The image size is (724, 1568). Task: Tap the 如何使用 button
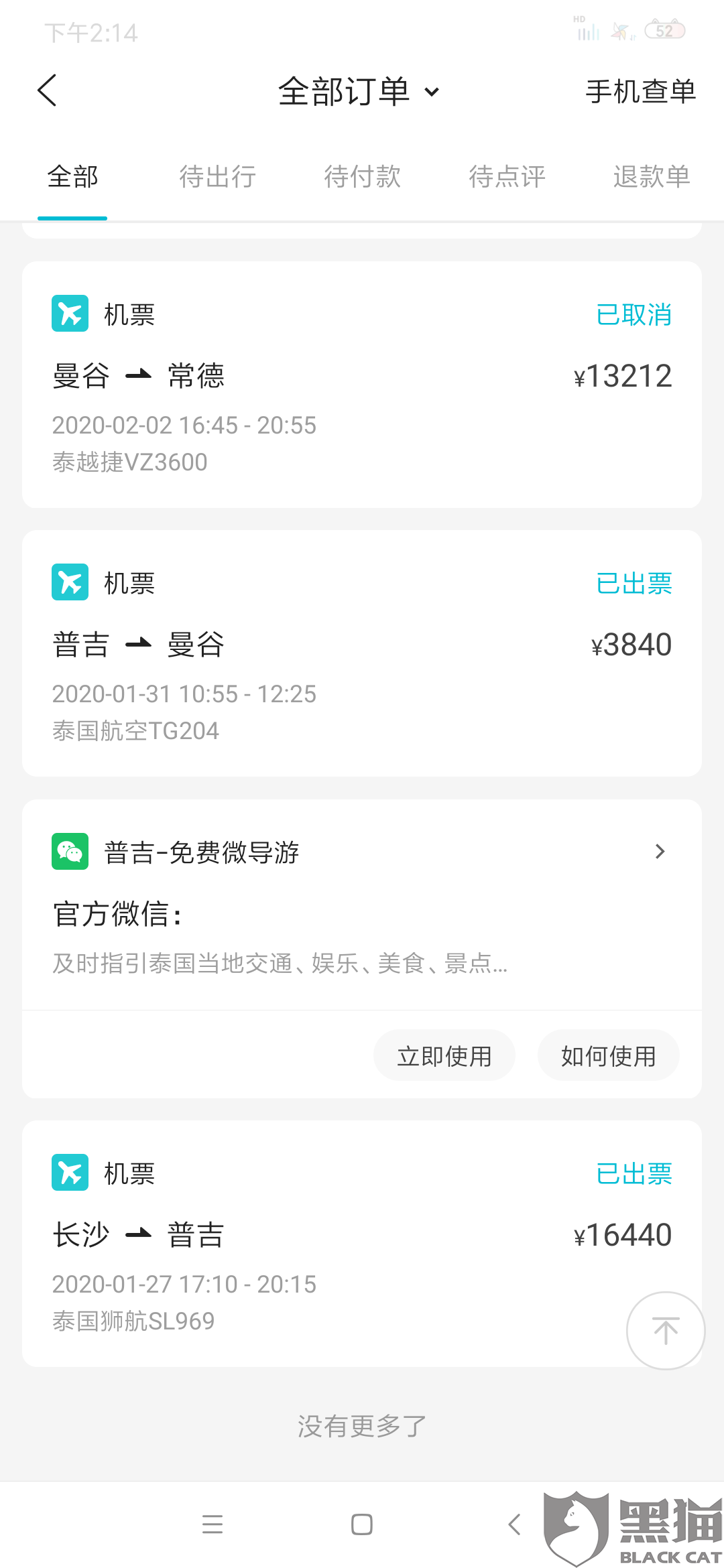[608, 1055]
